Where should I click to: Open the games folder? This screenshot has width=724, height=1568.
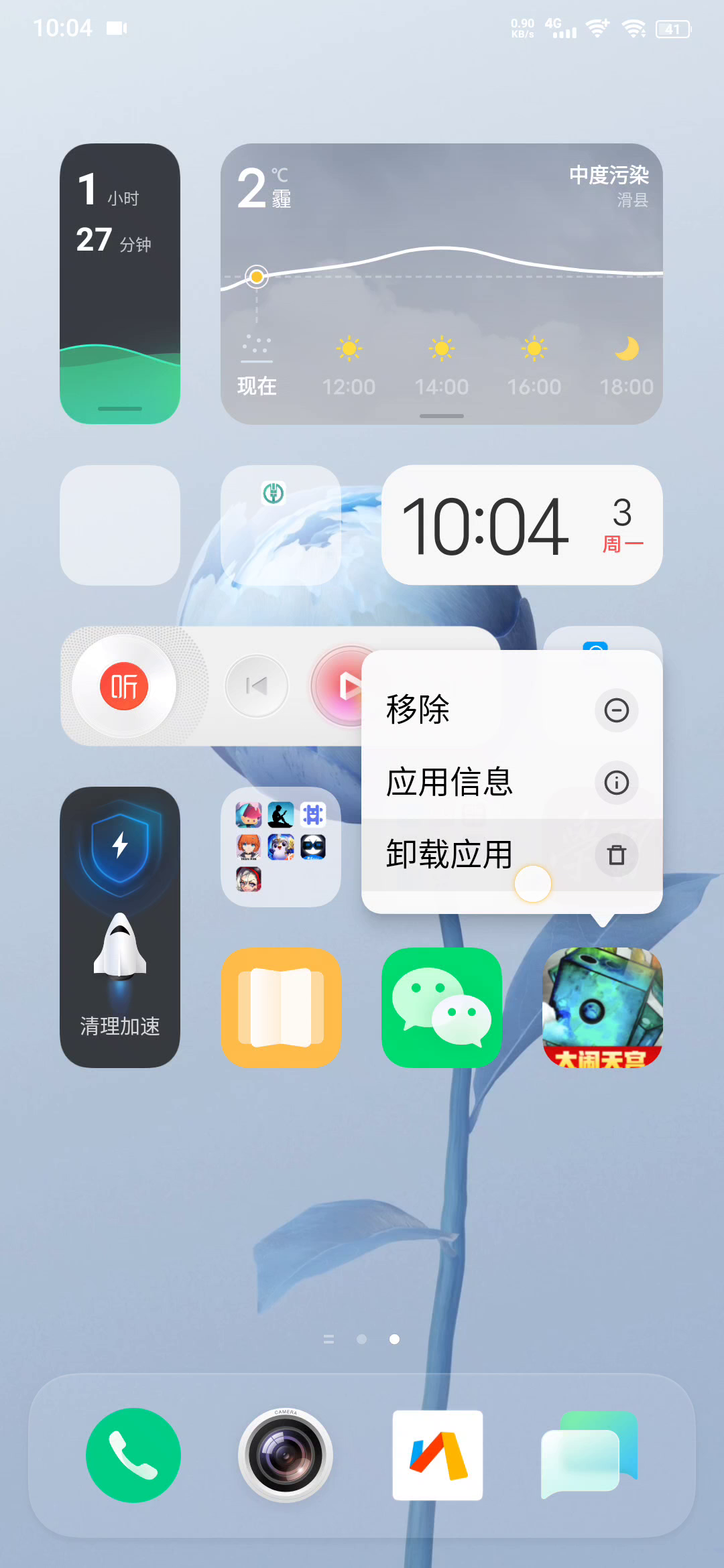(x=281, y=847)
